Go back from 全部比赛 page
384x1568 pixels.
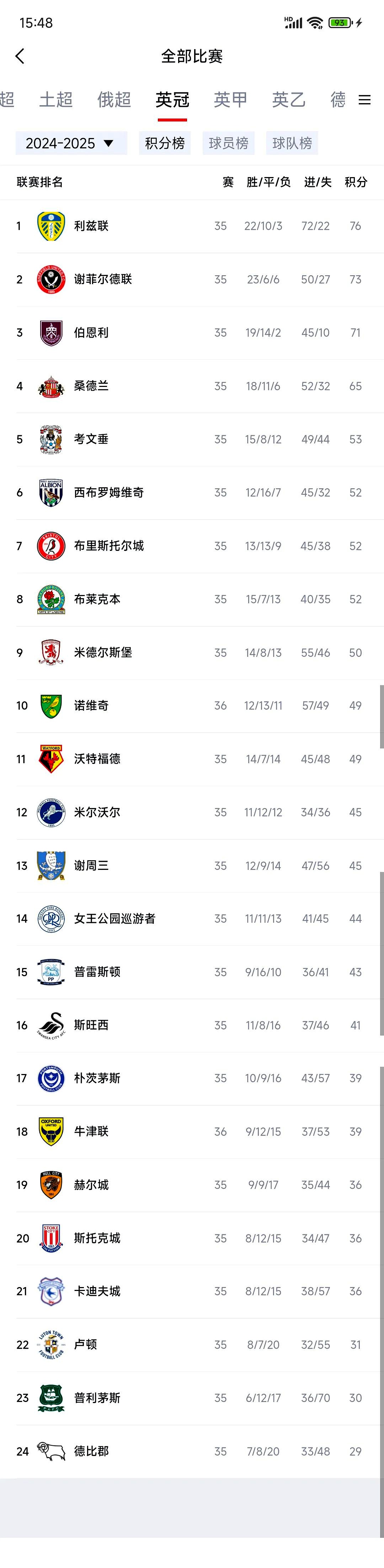click(x=20, y=57)
